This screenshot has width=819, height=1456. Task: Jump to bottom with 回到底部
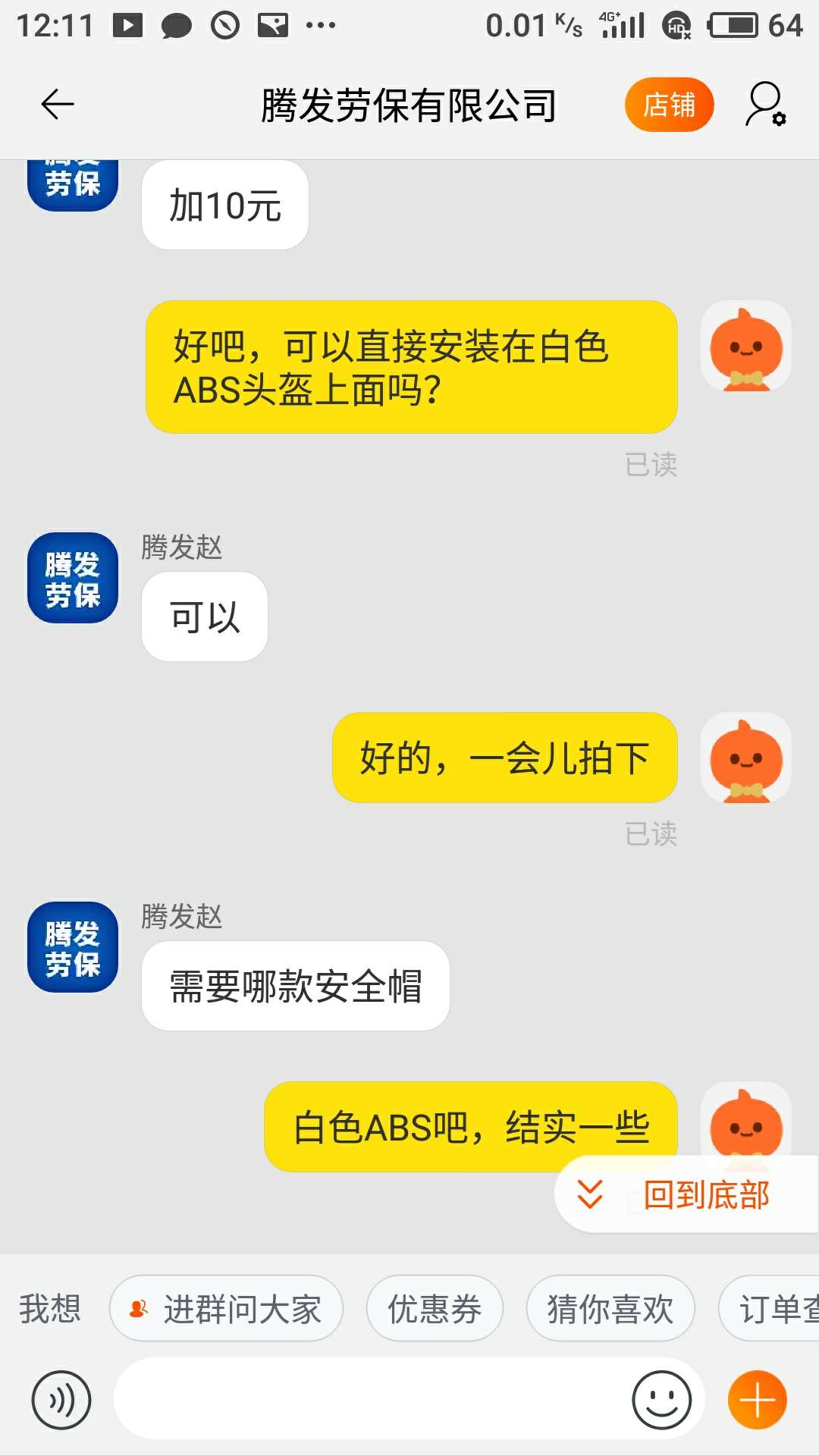coord(686,1194)
